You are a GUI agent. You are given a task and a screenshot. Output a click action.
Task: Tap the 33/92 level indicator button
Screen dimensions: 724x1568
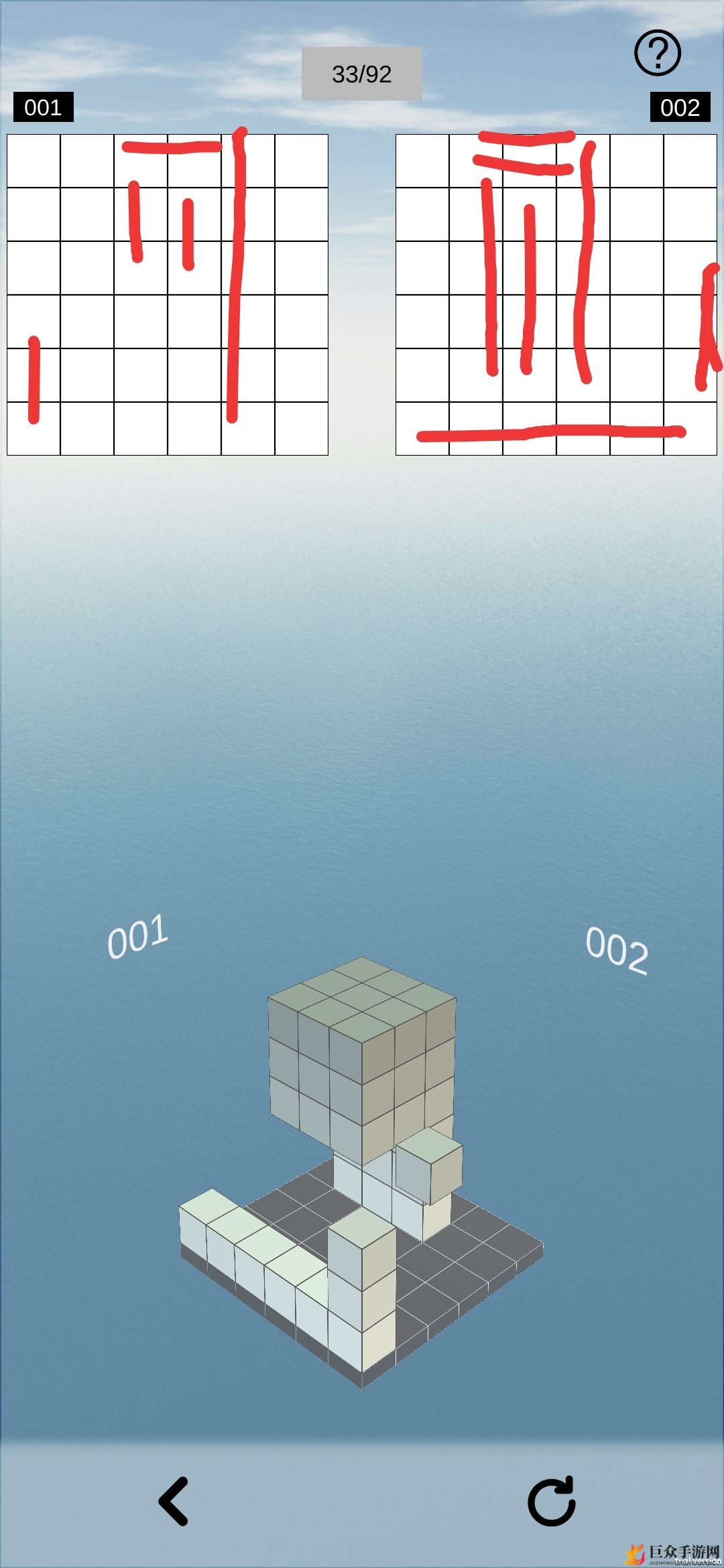[x=361, y=74]
